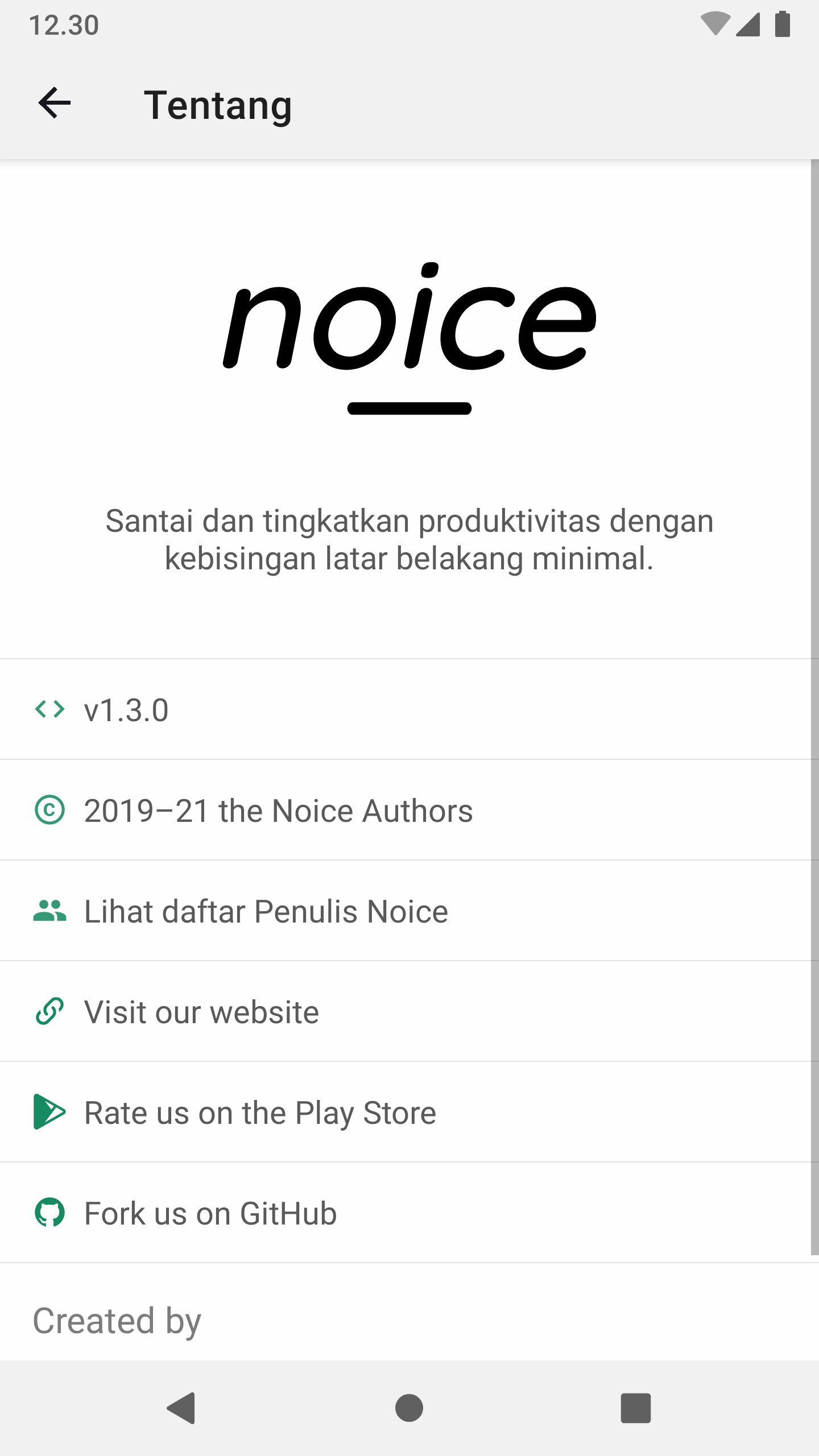Tap the system home button
Image resolution: width=819 pixels, height=1456 pixels.
(x=409, y=1408)
